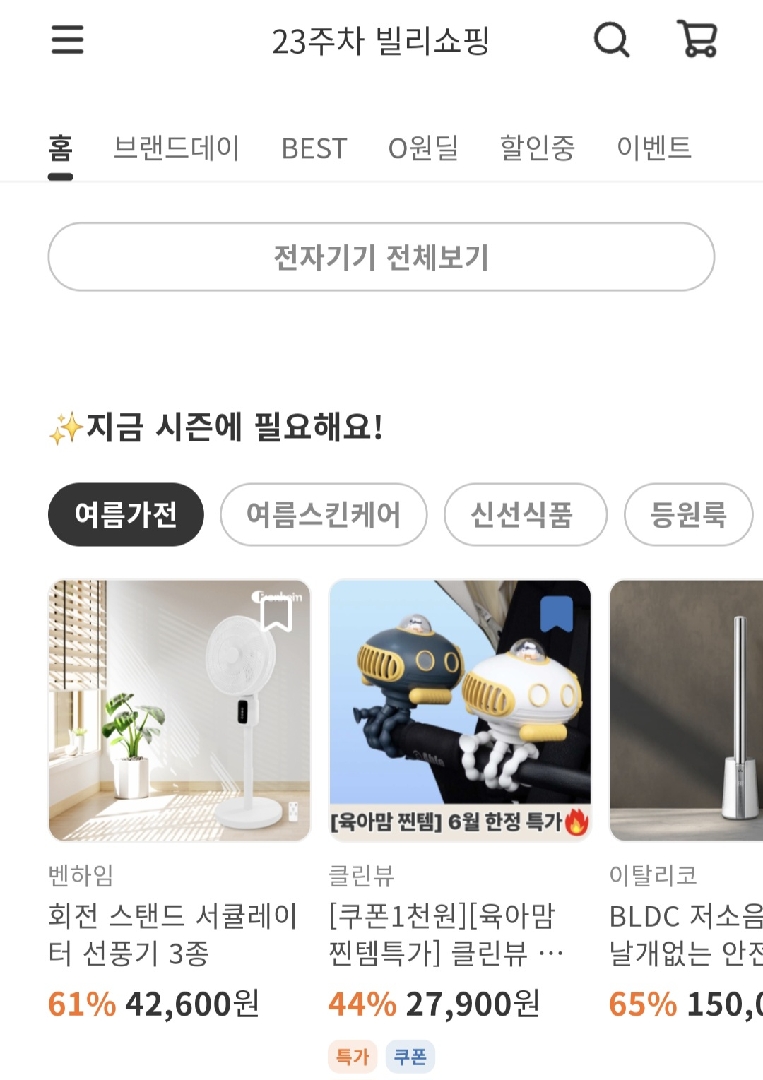Switch to the 이벤트 tab
The image size is (763, 1080).
[654, 148]
